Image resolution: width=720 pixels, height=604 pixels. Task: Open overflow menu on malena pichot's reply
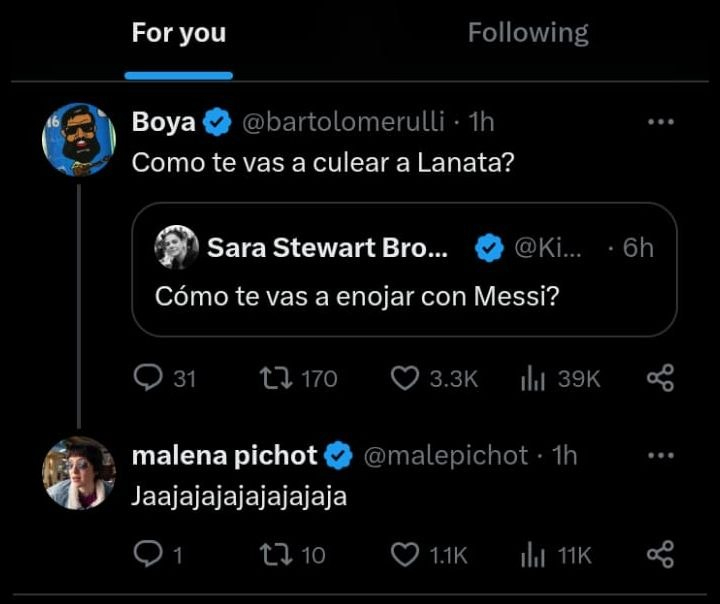(661, 456)
